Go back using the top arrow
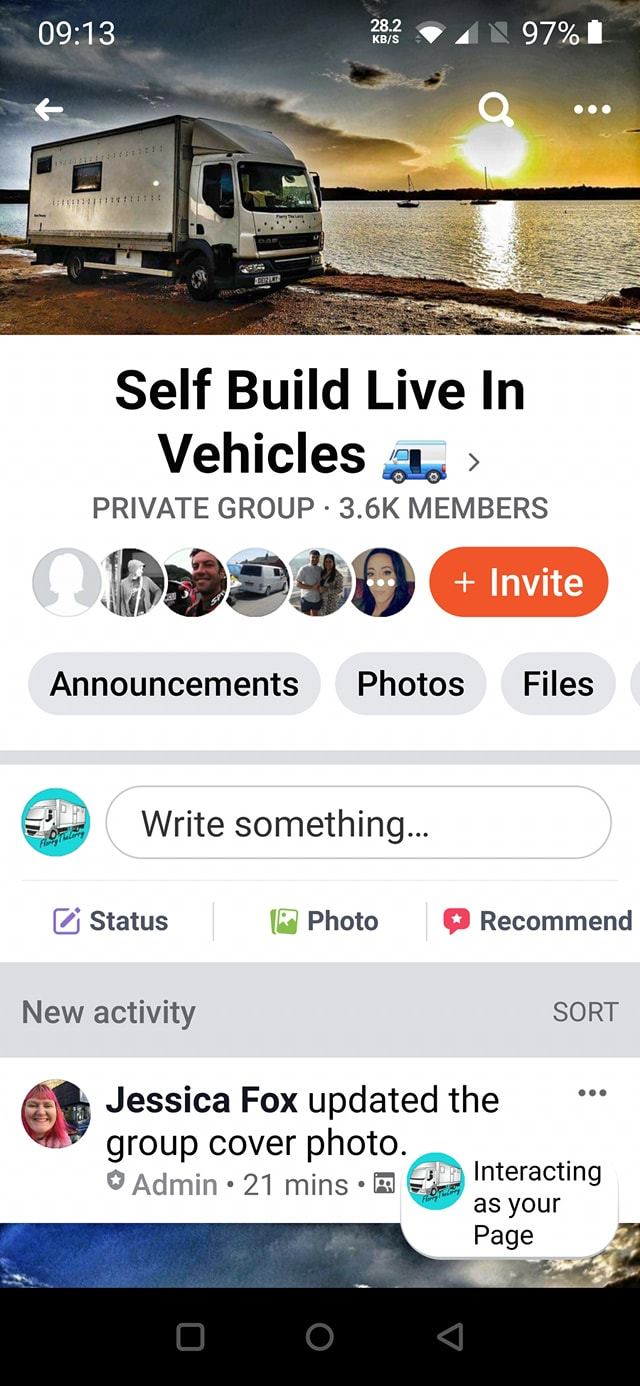The height and width of the screenshot is (1386, 640). point(49,110)
